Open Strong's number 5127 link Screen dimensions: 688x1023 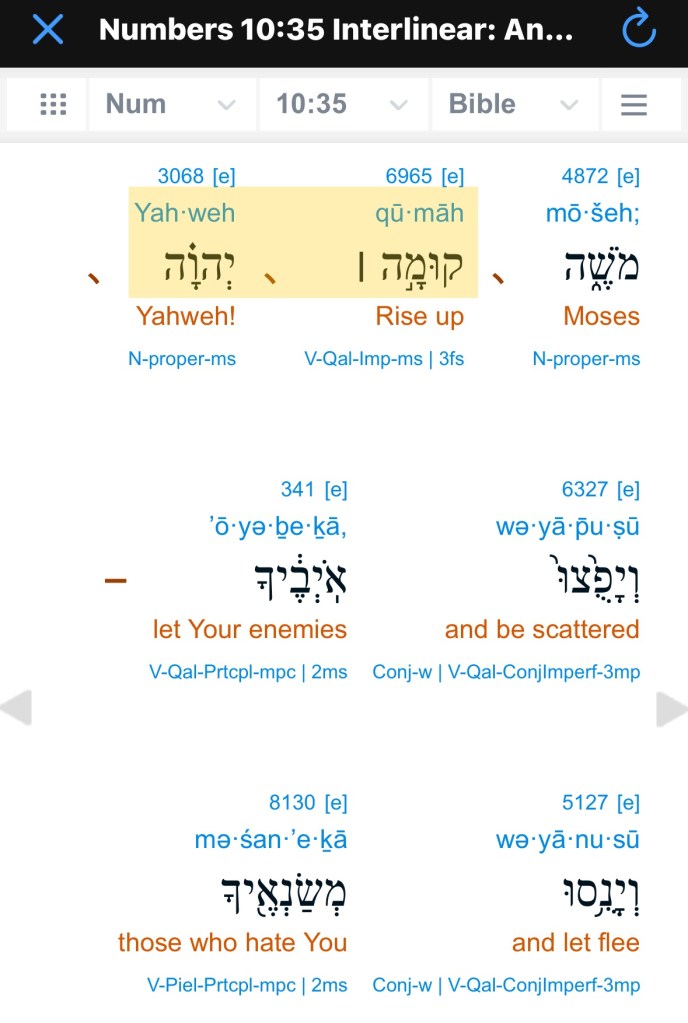click(585, 802)
